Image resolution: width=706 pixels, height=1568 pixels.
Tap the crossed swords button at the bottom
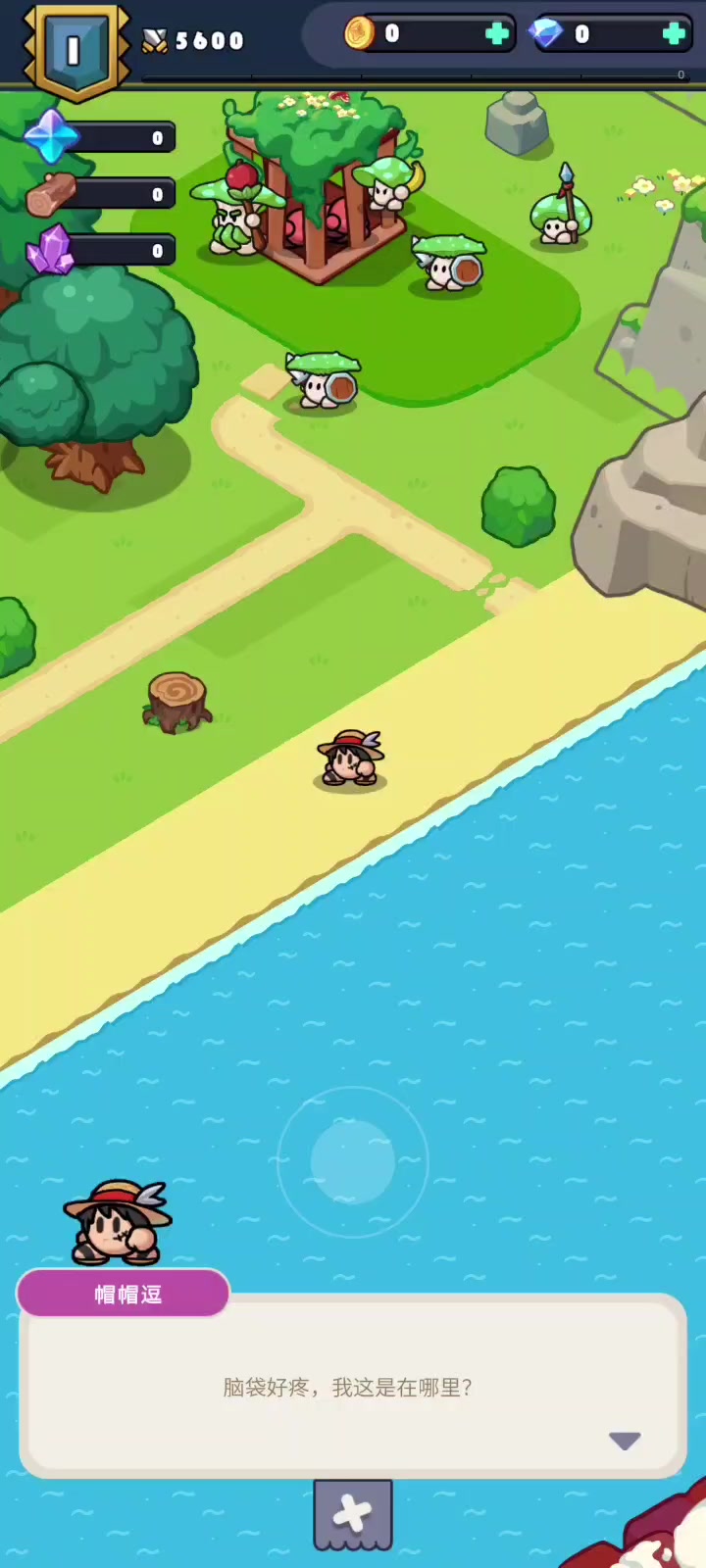(353, 1515)
